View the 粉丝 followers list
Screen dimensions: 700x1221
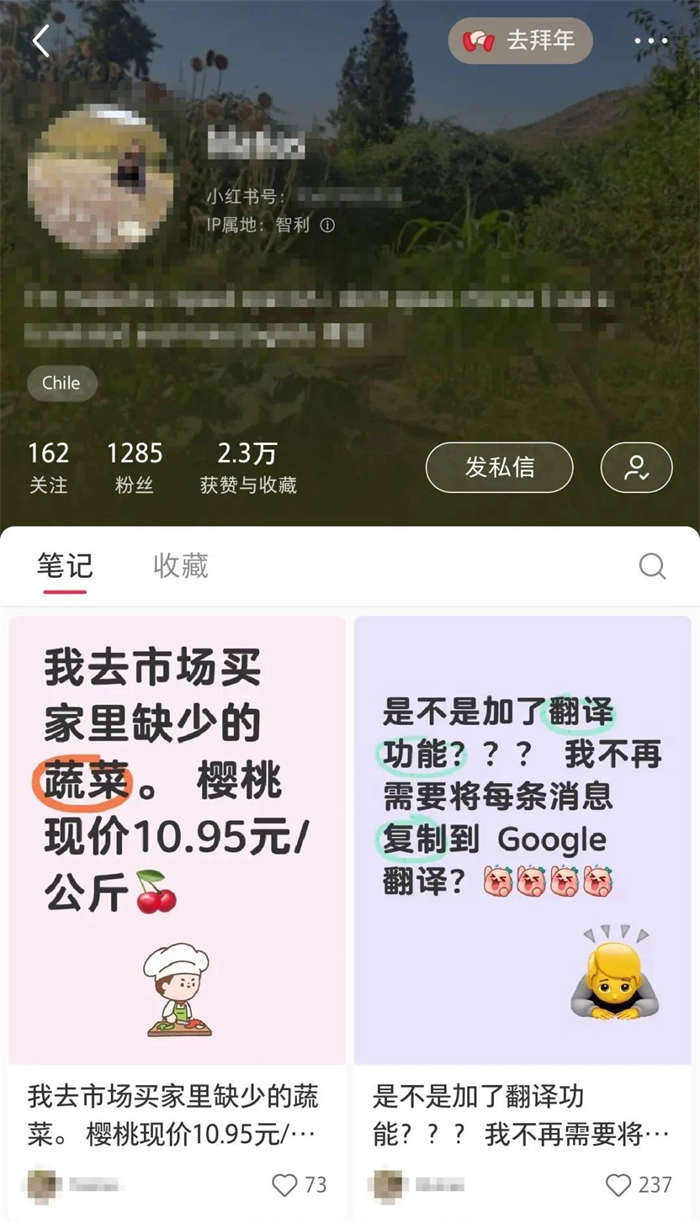[134, 468]
